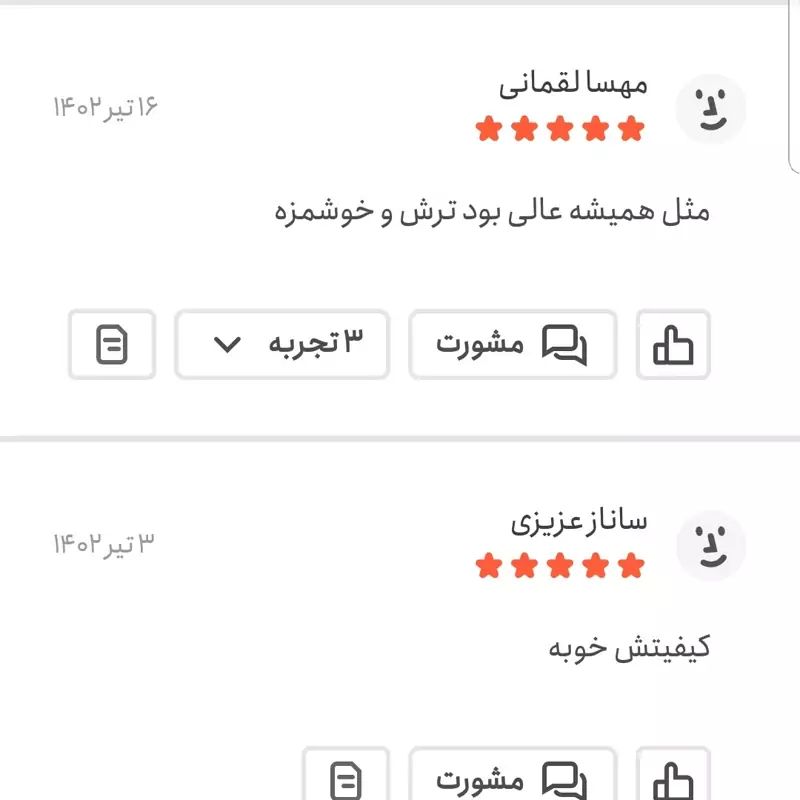Expand the ۳ تجربه dropdown
The height and width of the screenshot is (800, 800).
point(282,345)
